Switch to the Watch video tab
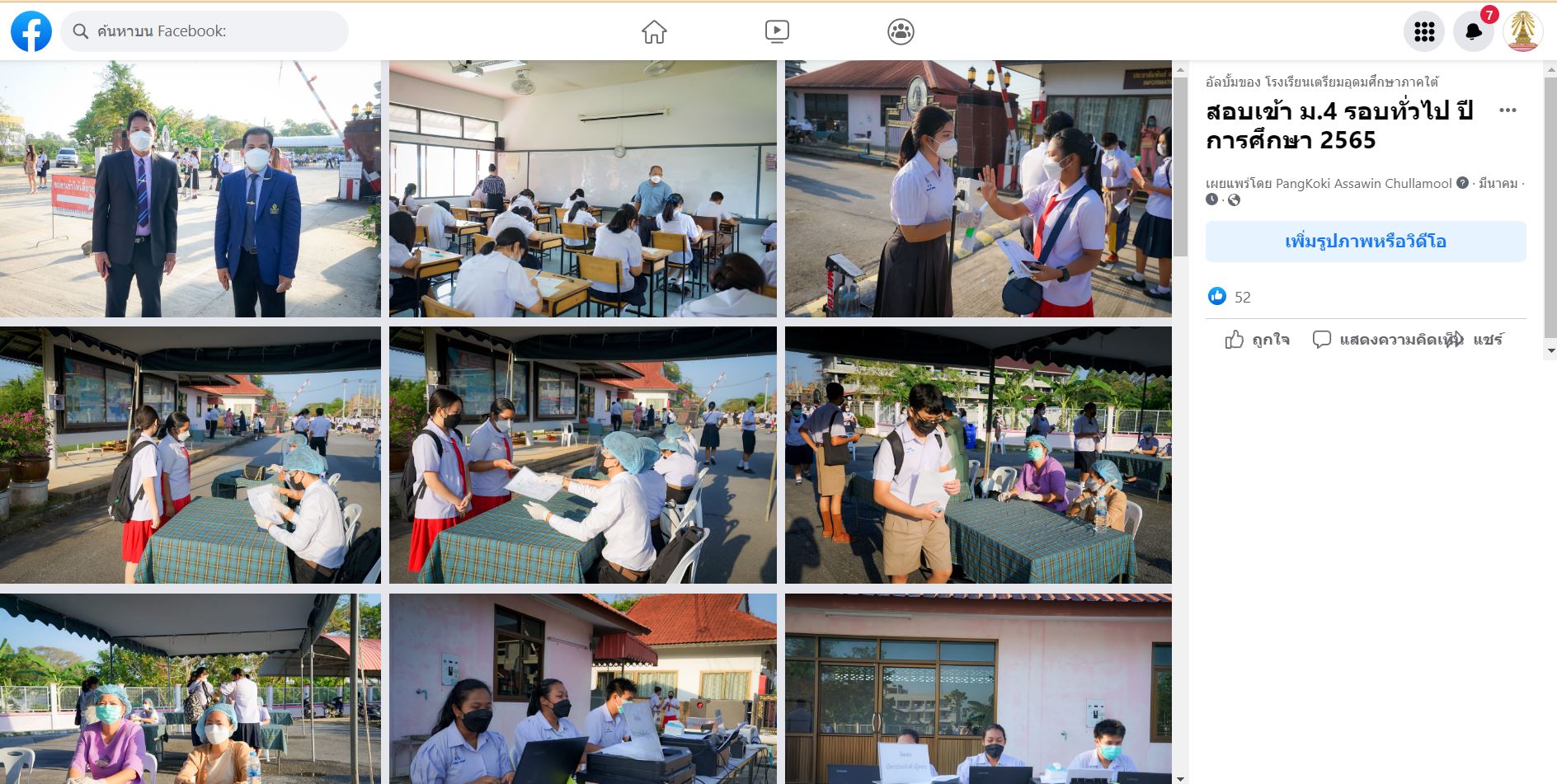The height and width of the screenshot is (784, 1557). [777, 32]
